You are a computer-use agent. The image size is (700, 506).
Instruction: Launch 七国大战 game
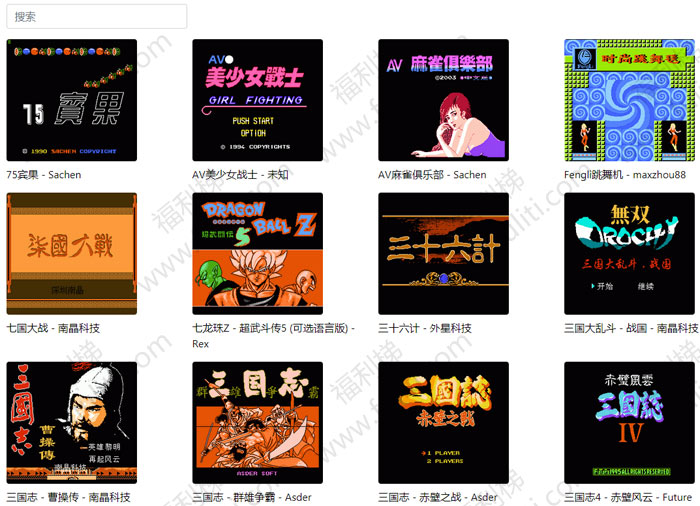point(71,254)
